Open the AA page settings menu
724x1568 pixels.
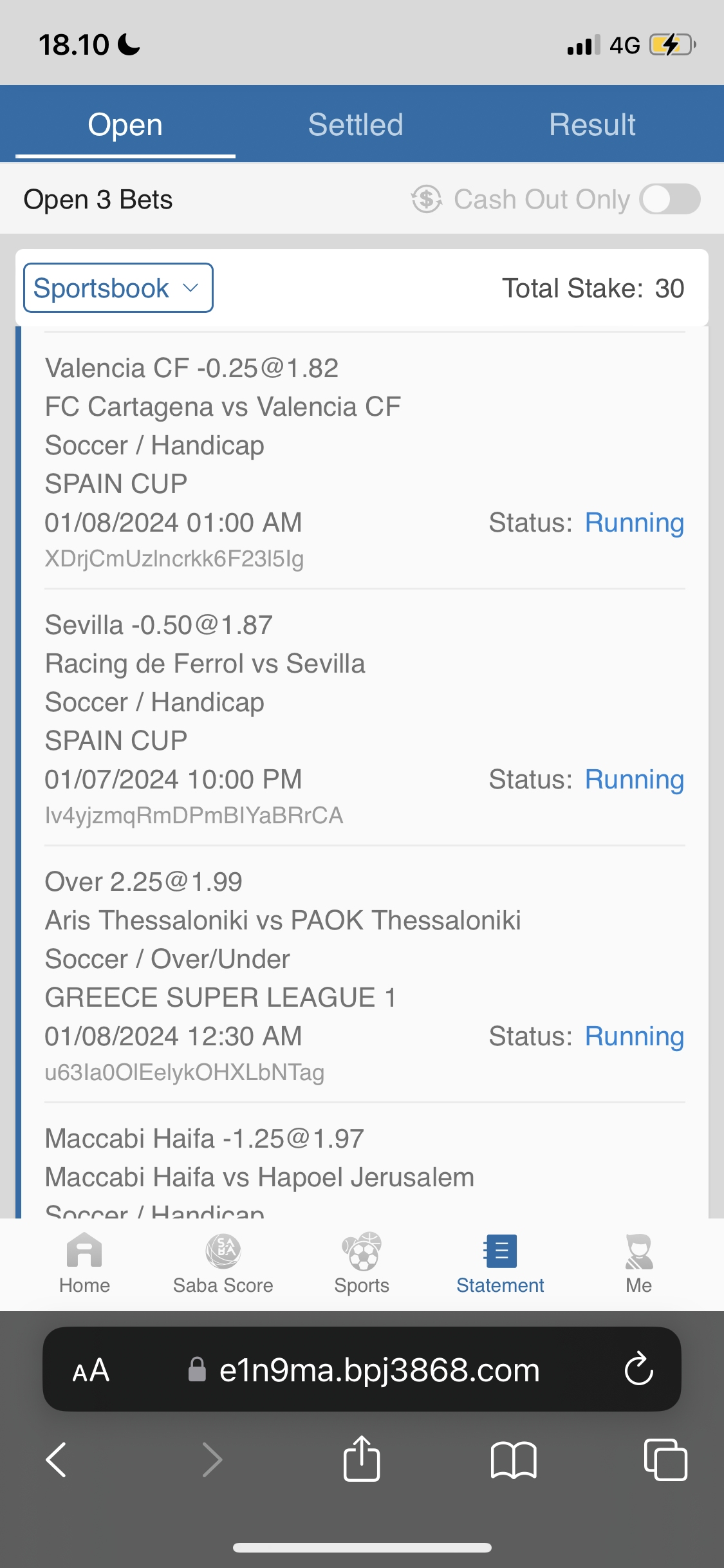(91, 1370)
